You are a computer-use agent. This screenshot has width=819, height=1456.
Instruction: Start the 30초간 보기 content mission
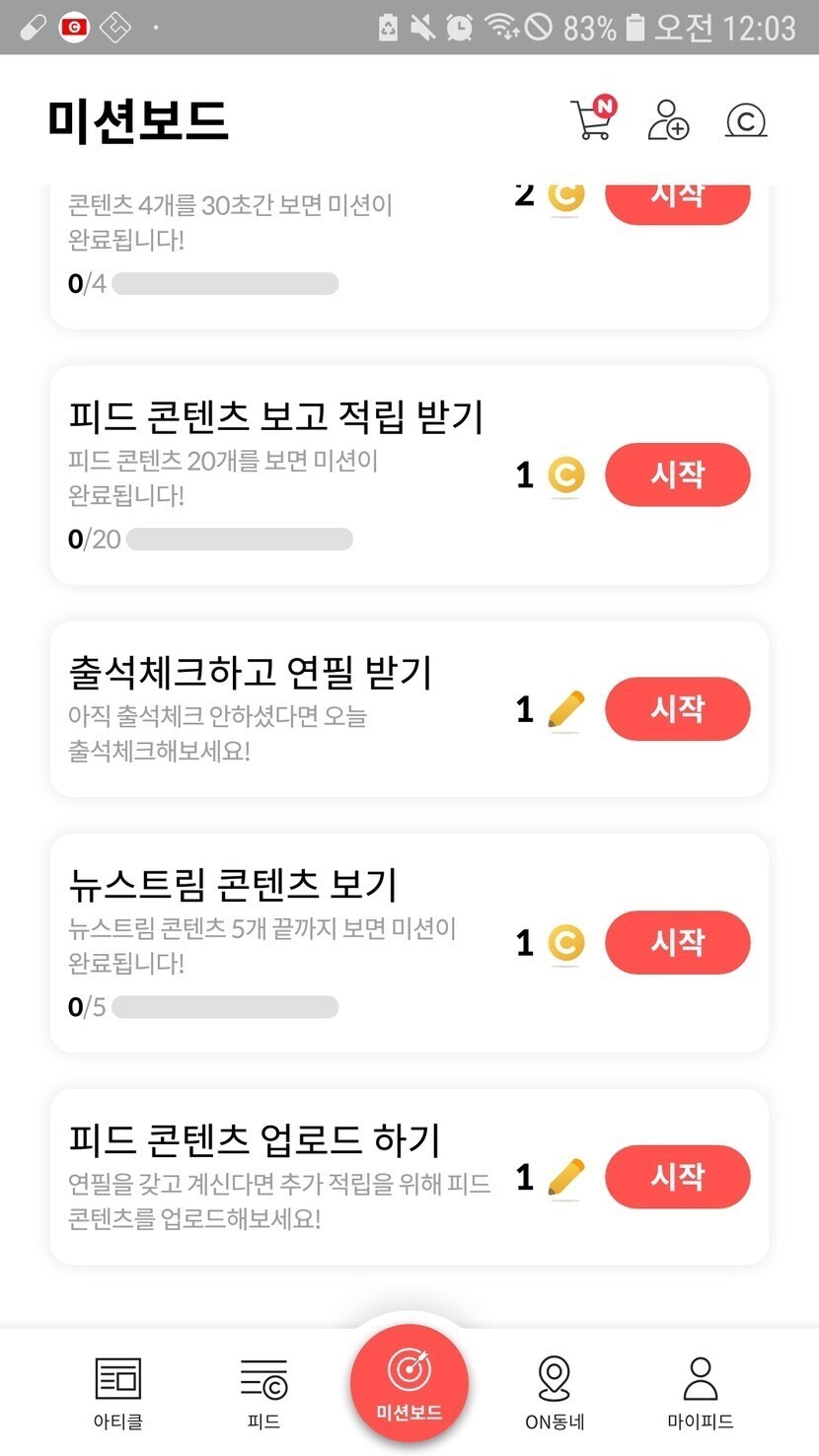[677, 200]
